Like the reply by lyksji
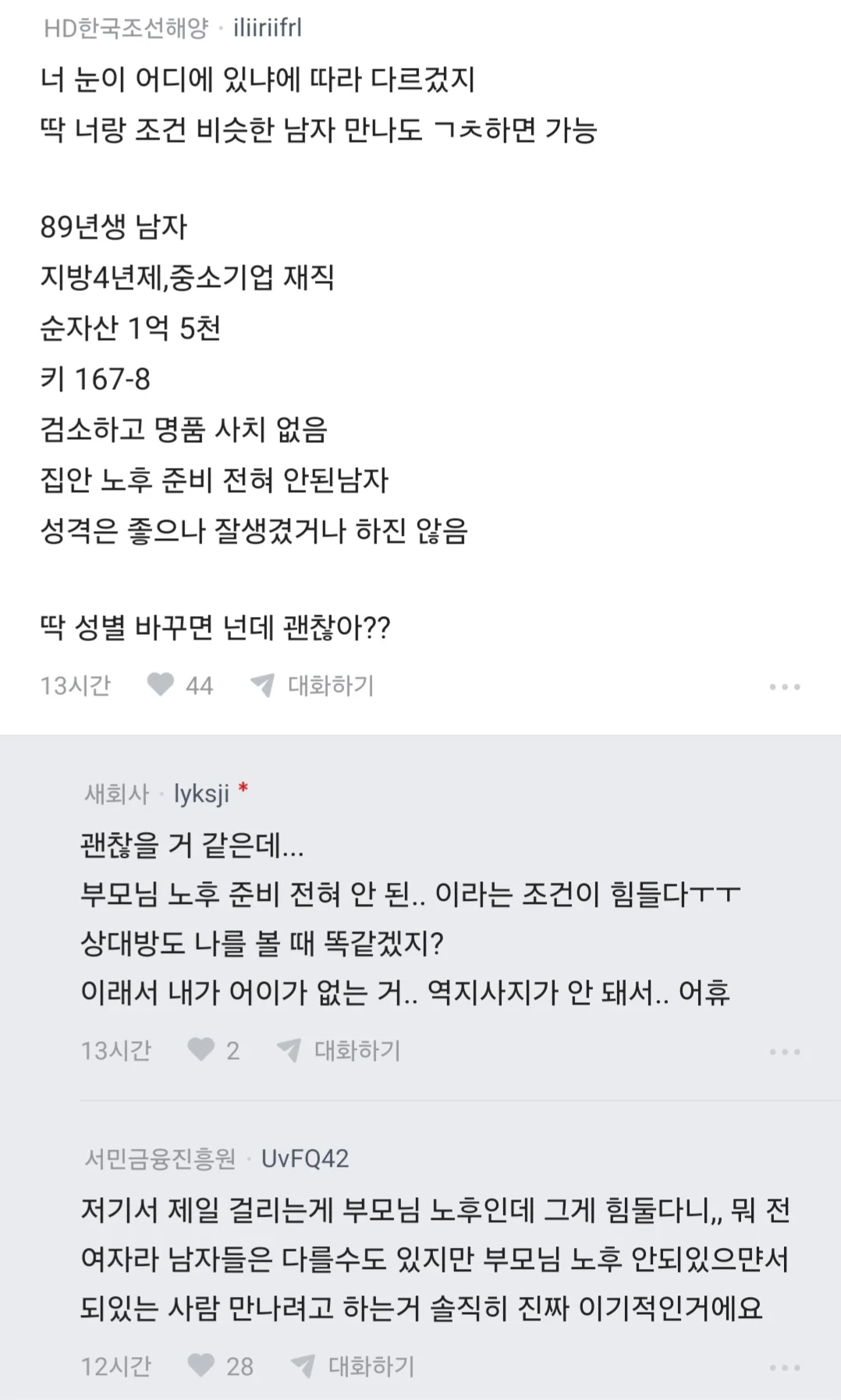 (x=202, y=1050)
